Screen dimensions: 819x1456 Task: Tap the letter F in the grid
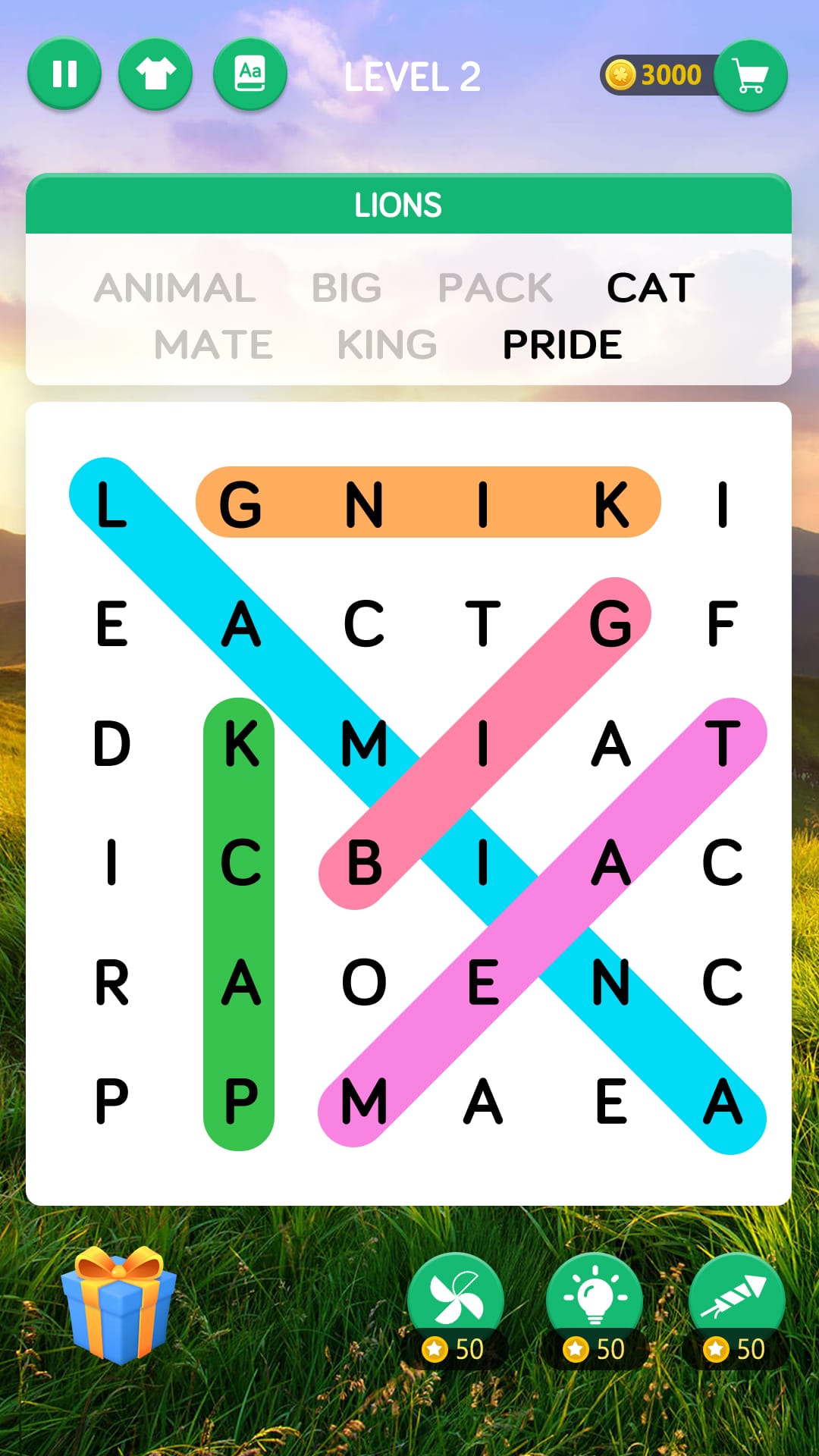point(722,622)
